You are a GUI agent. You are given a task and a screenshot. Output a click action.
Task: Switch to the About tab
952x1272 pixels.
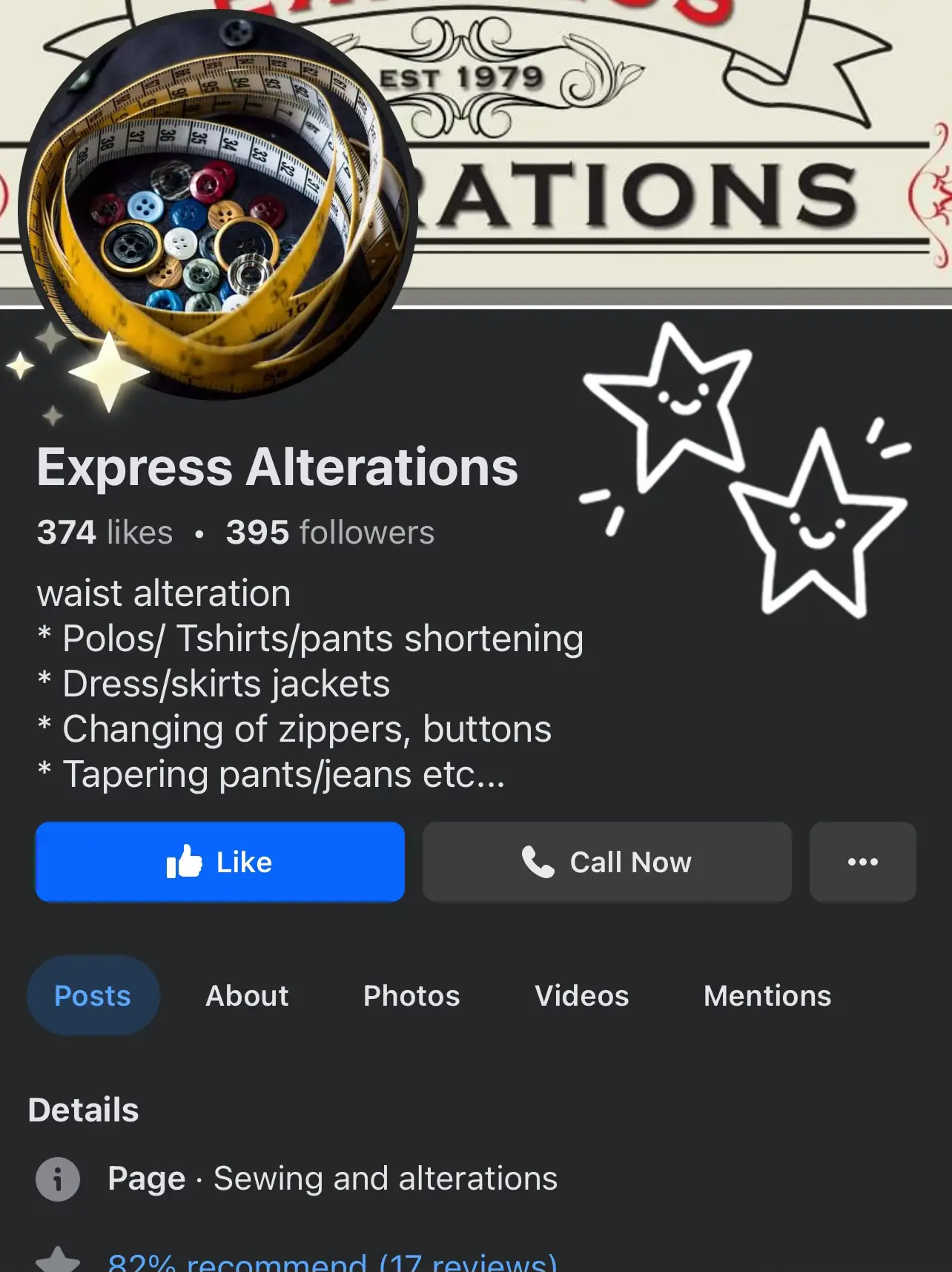[x=247, y=995]
